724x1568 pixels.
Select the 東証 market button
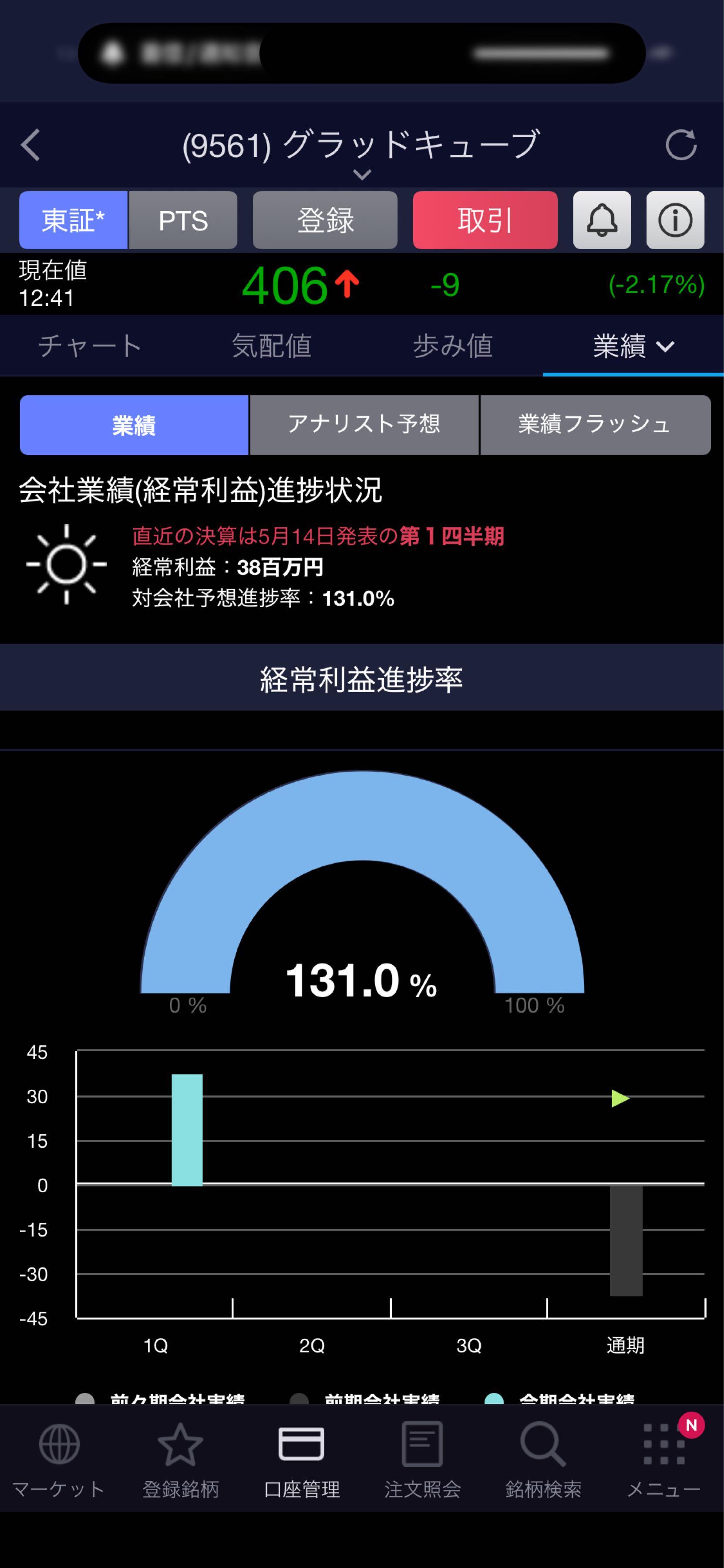coord(73,220)
